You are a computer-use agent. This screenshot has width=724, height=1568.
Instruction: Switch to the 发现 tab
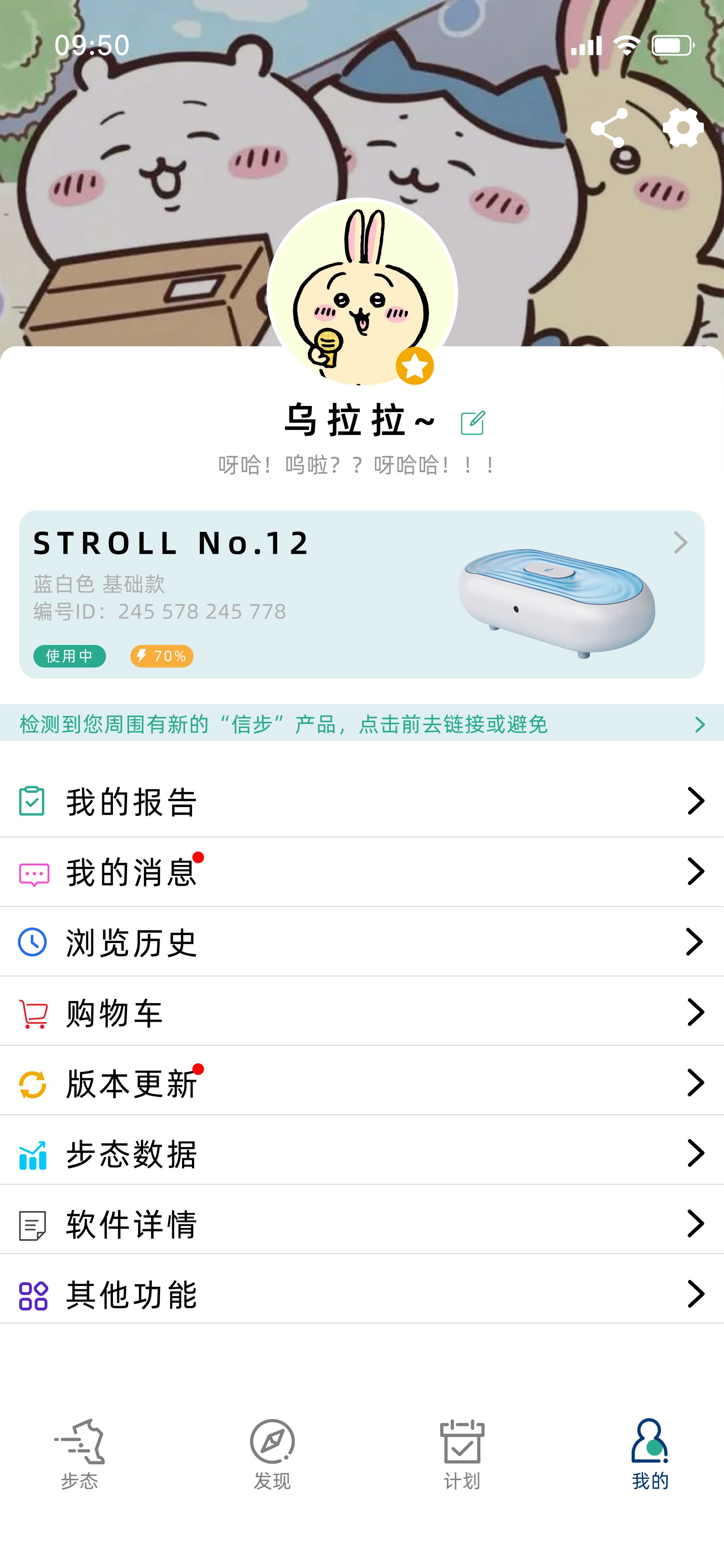click(x=272, y=1455)
